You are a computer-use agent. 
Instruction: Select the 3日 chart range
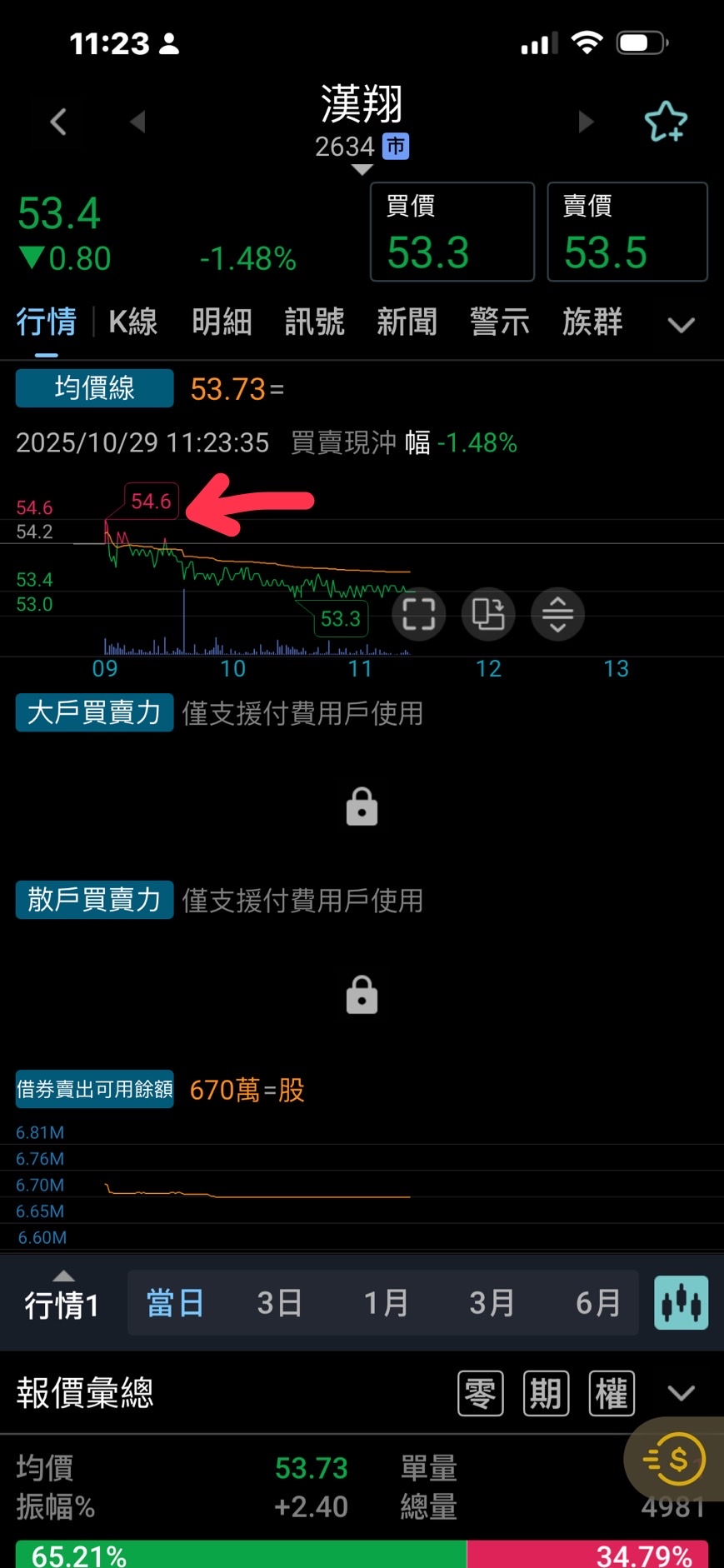279,1302
